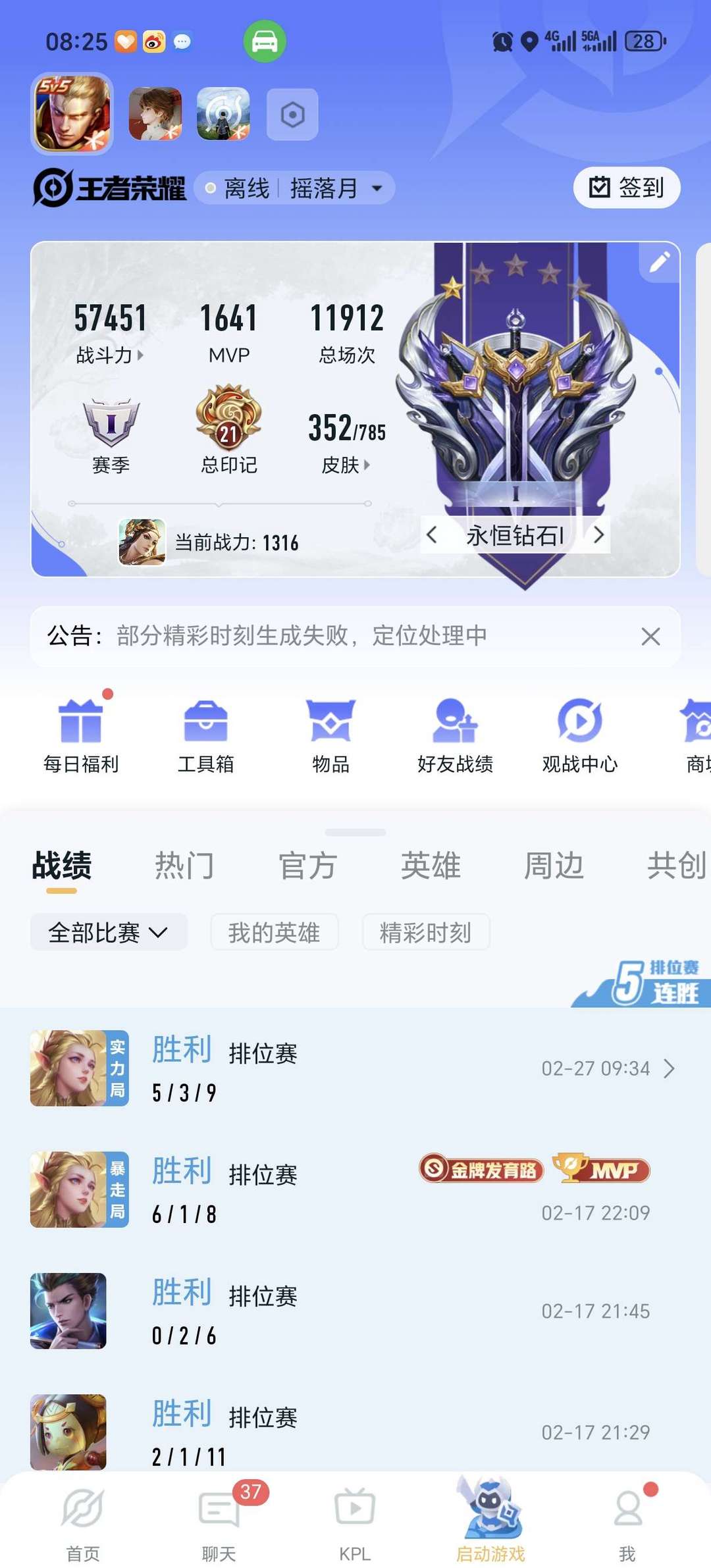Open the MVP match from 02-17 22:09
The height and width of the screenshot is (1568, 711).
[355, 1189]
